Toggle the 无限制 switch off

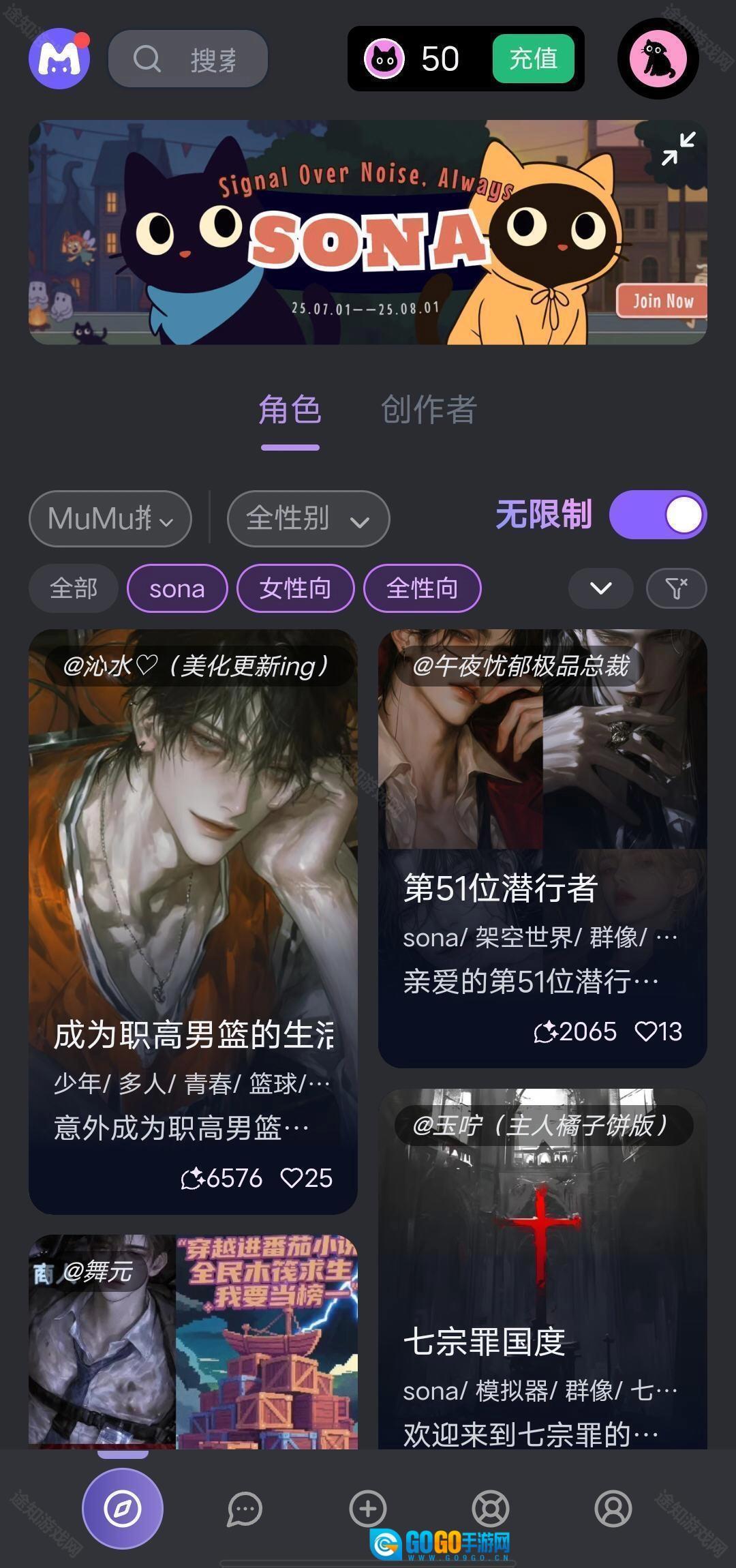pos(658,515)
